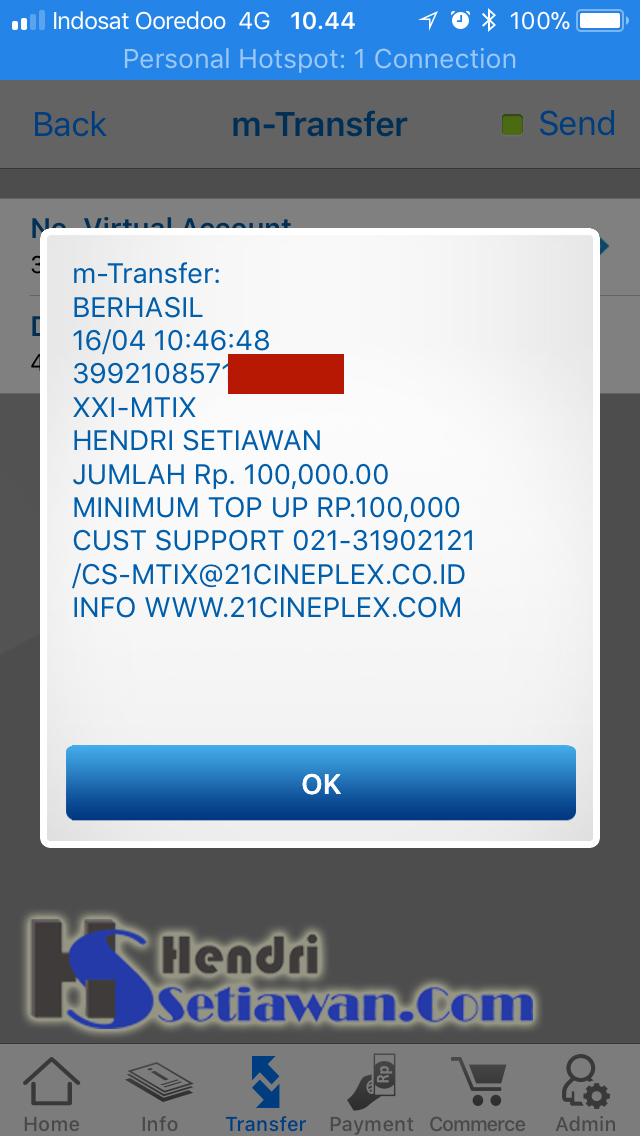640x1136 pixels.
Task: Open the Commerce tab
Action: coord(478,1093)
